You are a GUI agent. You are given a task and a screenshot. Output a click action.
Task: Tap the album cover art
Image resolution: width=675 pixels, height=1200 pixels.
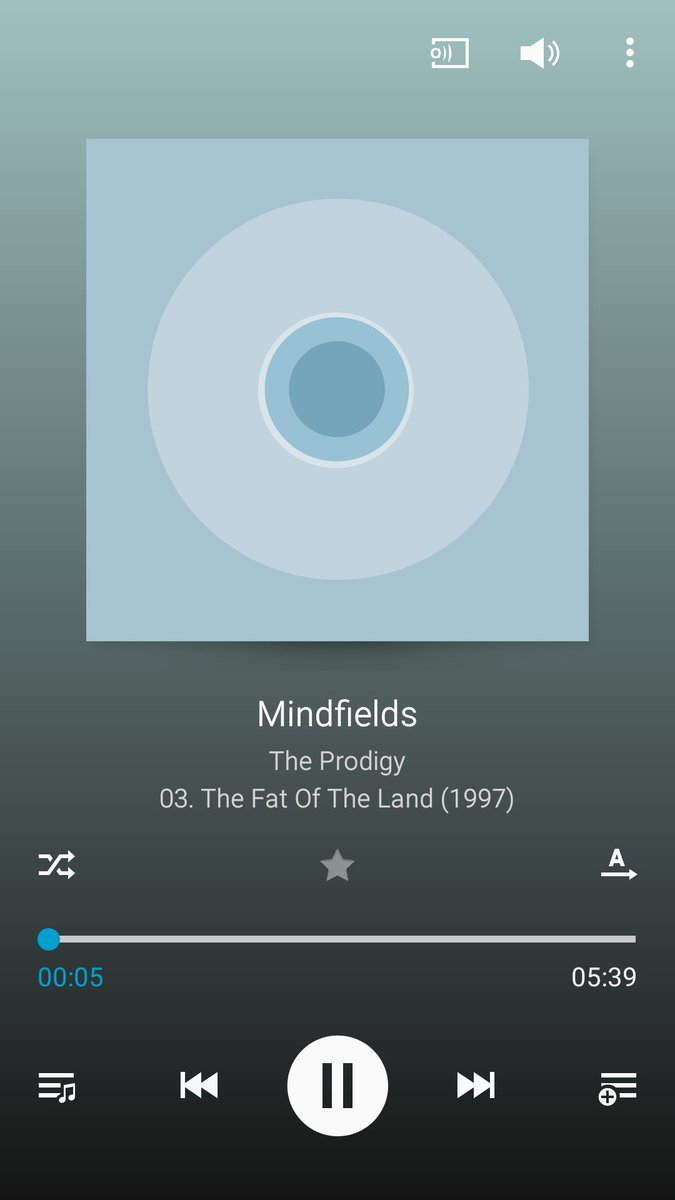(337, 390)
